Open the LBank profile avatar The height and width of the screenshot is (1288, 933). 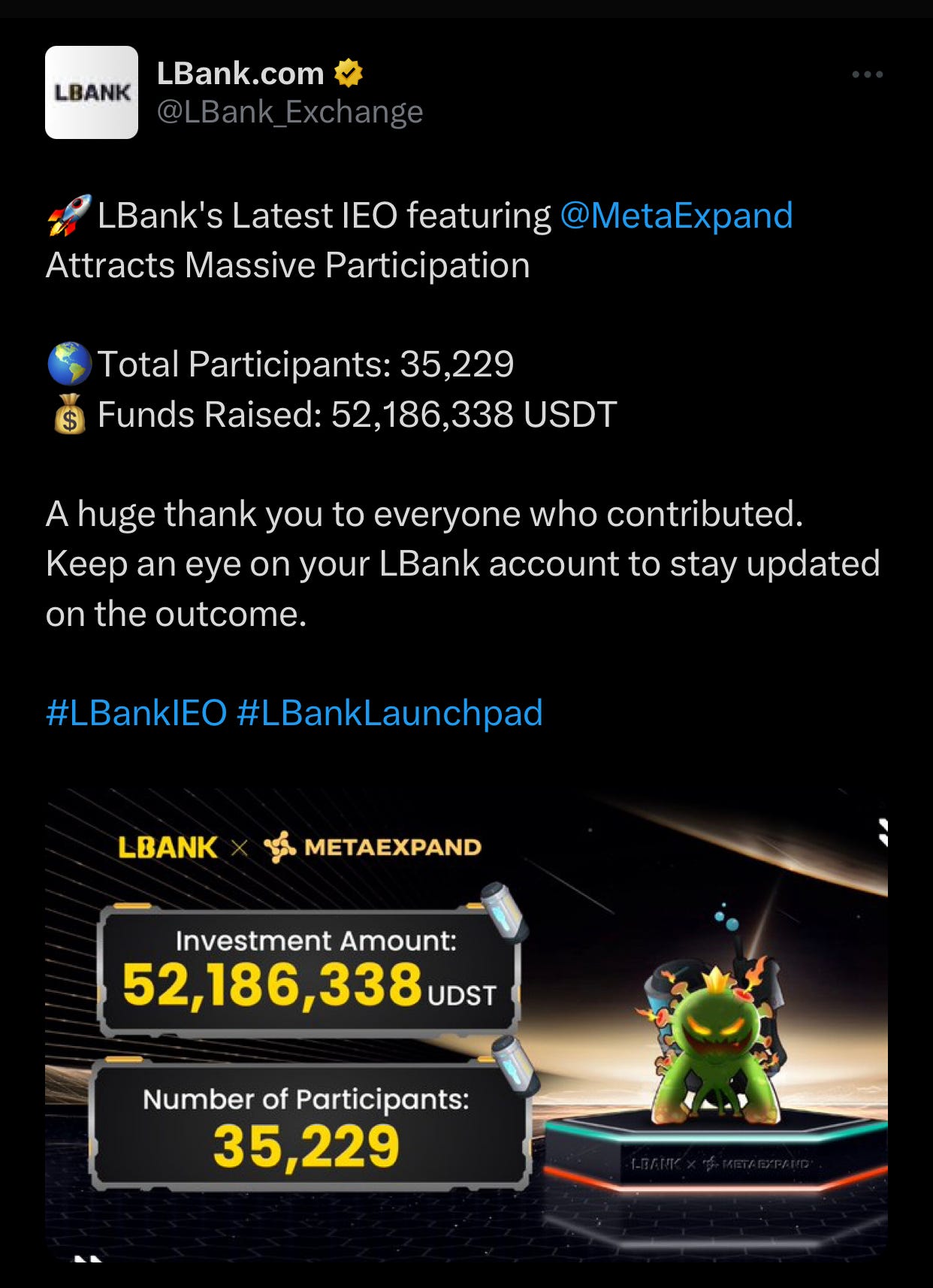coord(92,92)
